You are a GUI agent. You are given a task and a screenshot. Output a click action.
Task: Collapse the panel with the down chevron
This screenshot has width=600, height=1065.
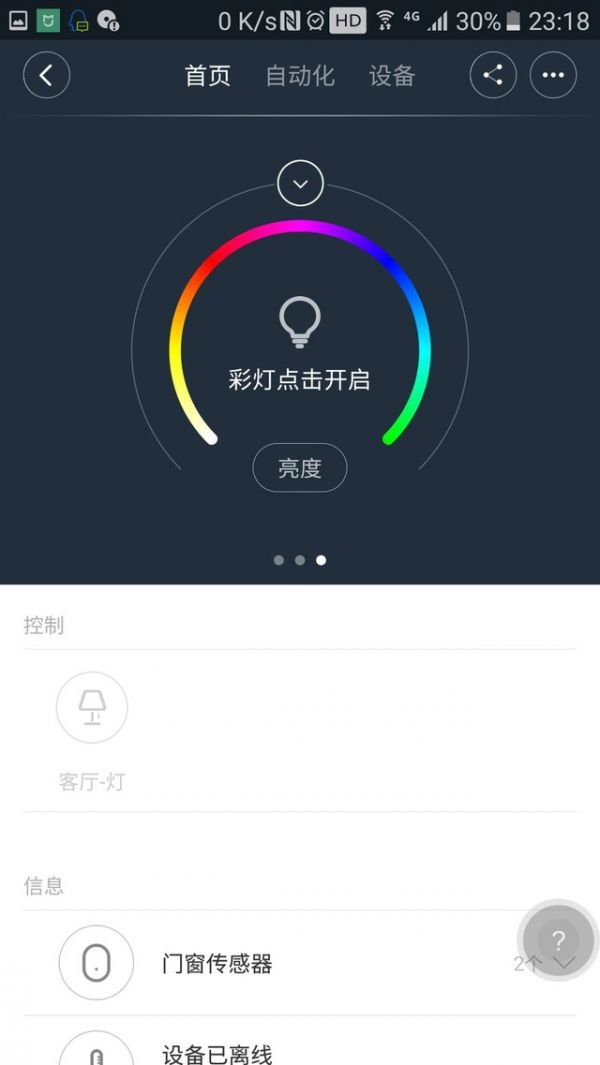(300, 183)
